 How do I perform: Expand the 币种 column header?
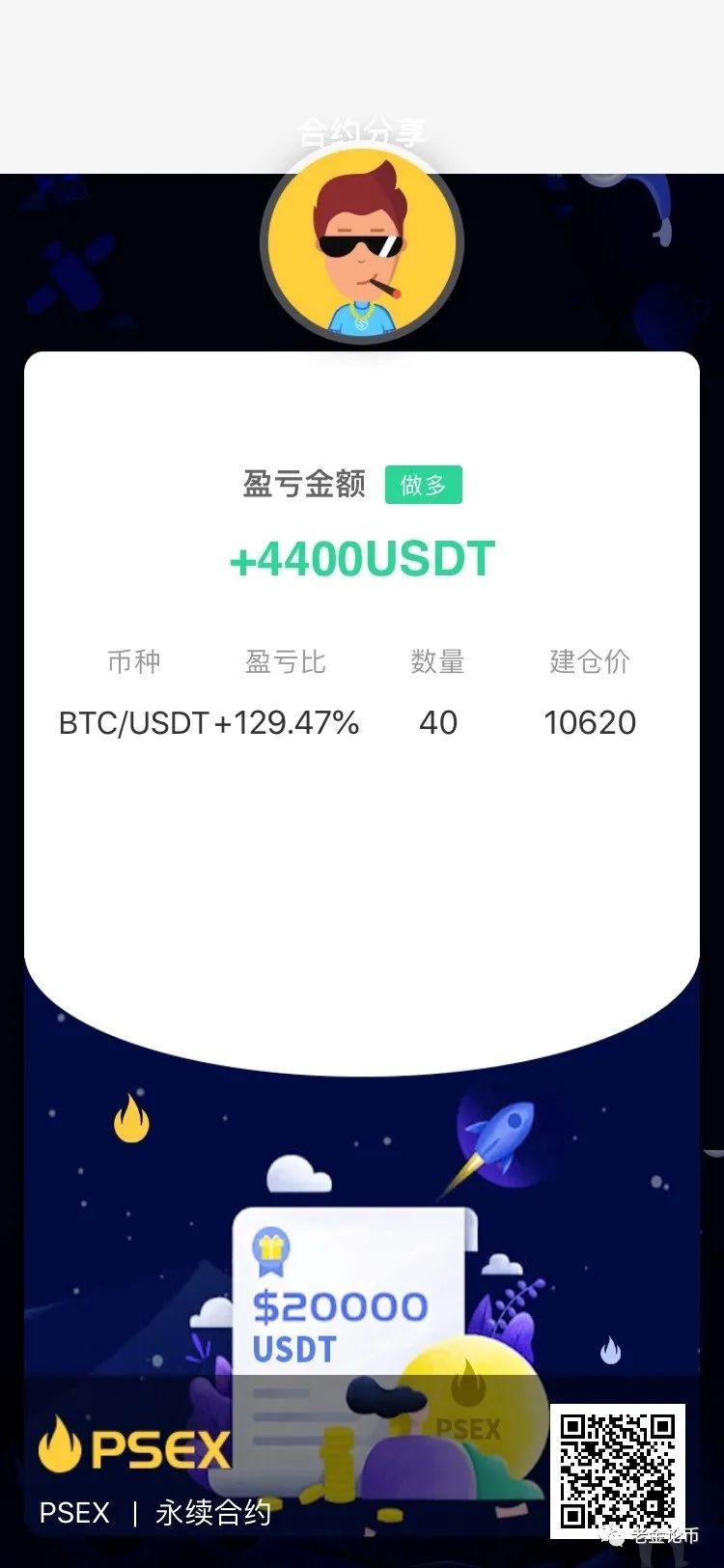click(x=135, y=661)
